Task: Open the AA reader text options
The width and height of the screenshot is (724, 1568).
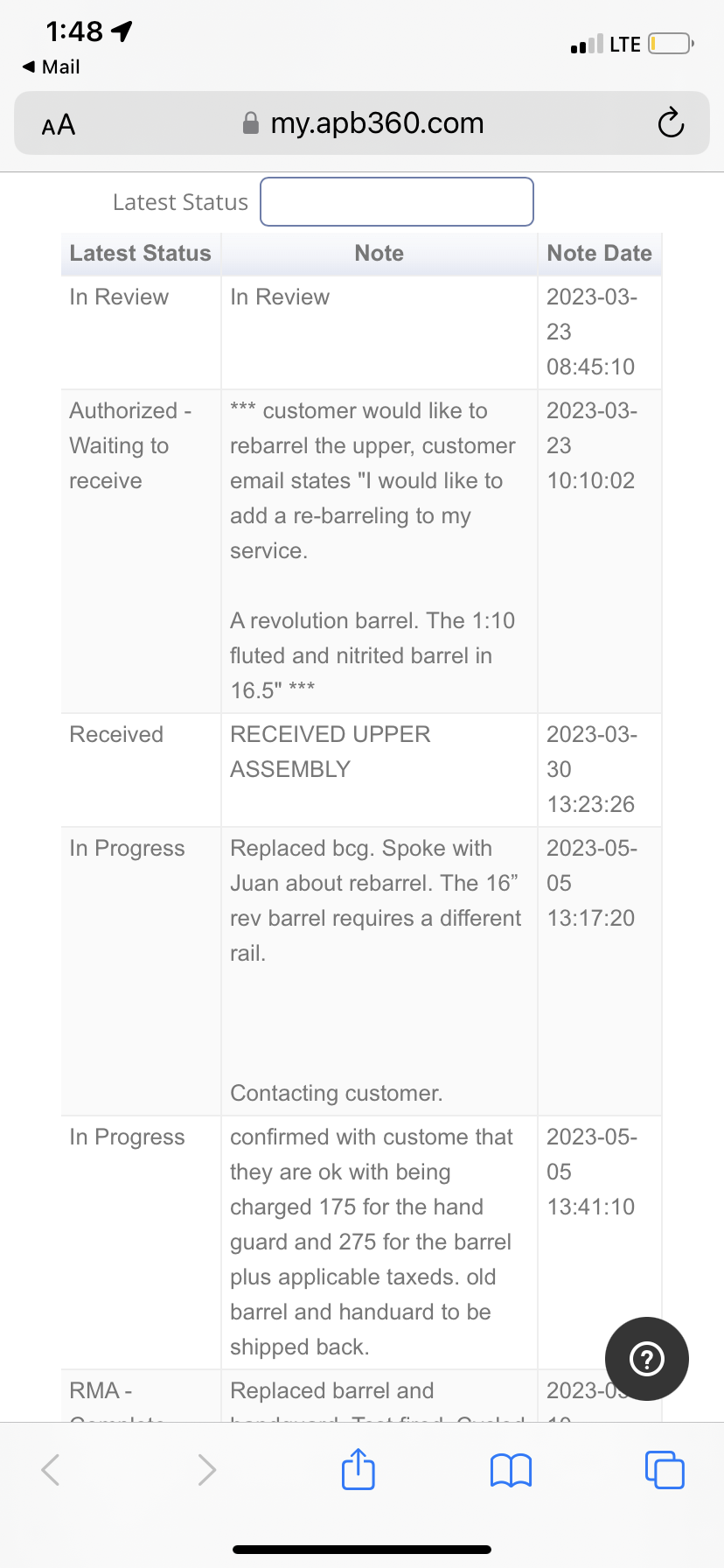Action: [x=59, y=125]
